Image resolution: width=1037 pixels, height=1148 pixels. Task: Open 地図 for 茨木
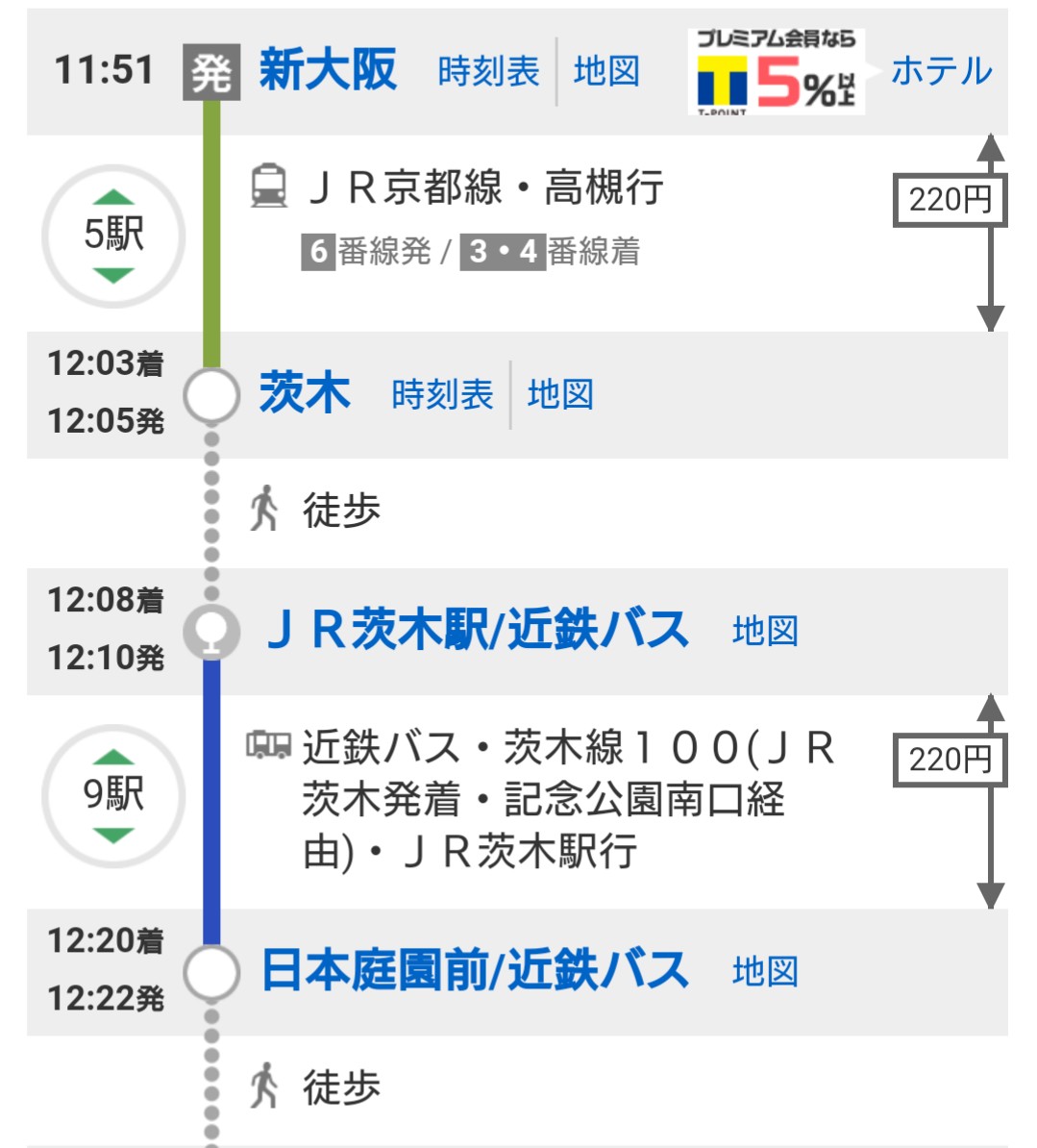[560, 394]
